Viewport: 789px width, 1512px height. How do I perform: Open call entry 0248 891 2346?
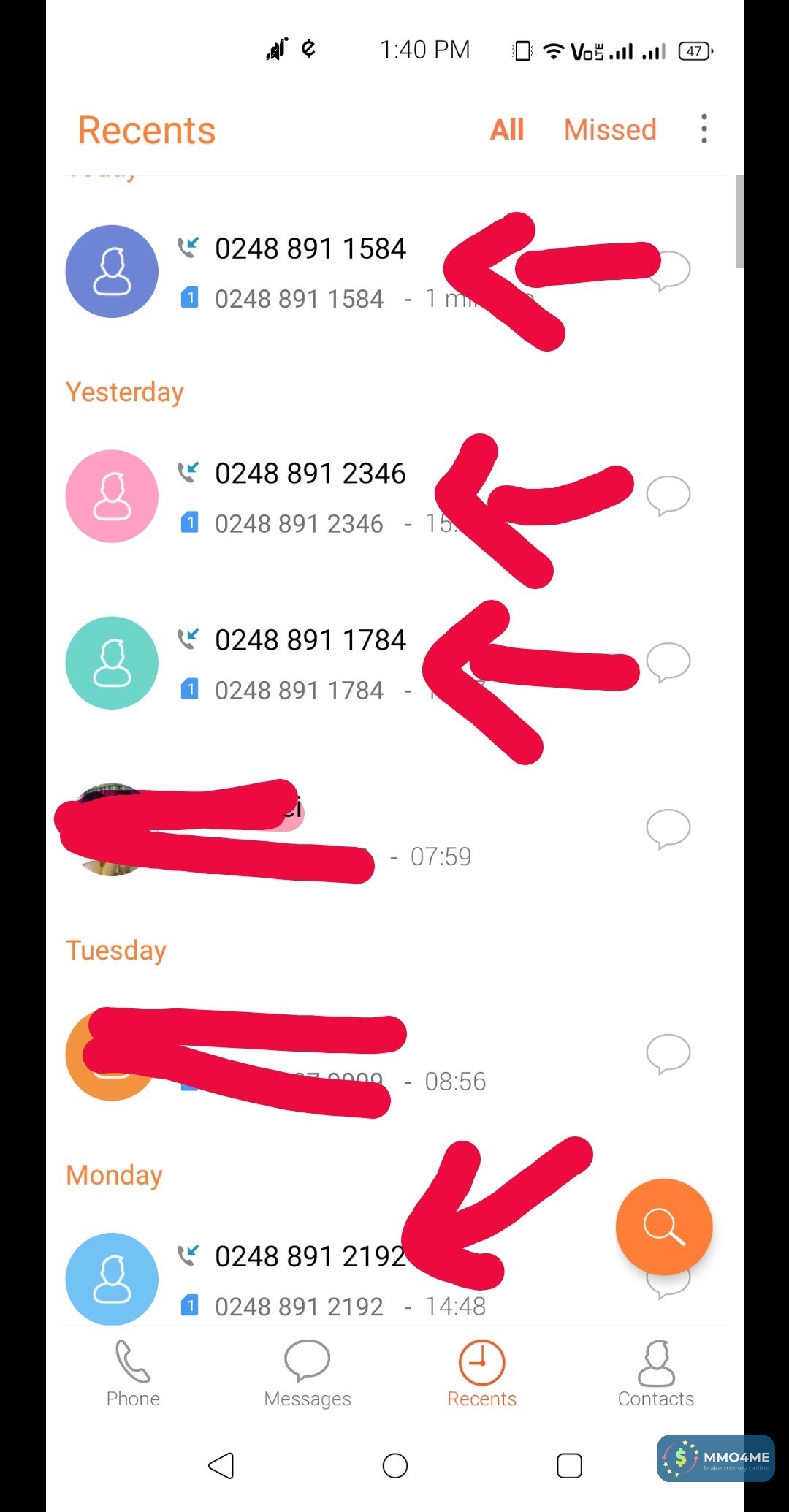point(310,474)
